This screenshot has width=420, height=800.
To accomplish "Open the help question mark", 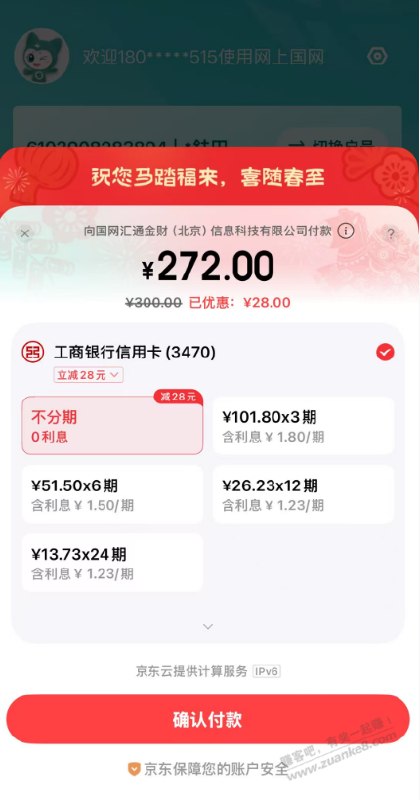I will (x=390, y=234).
